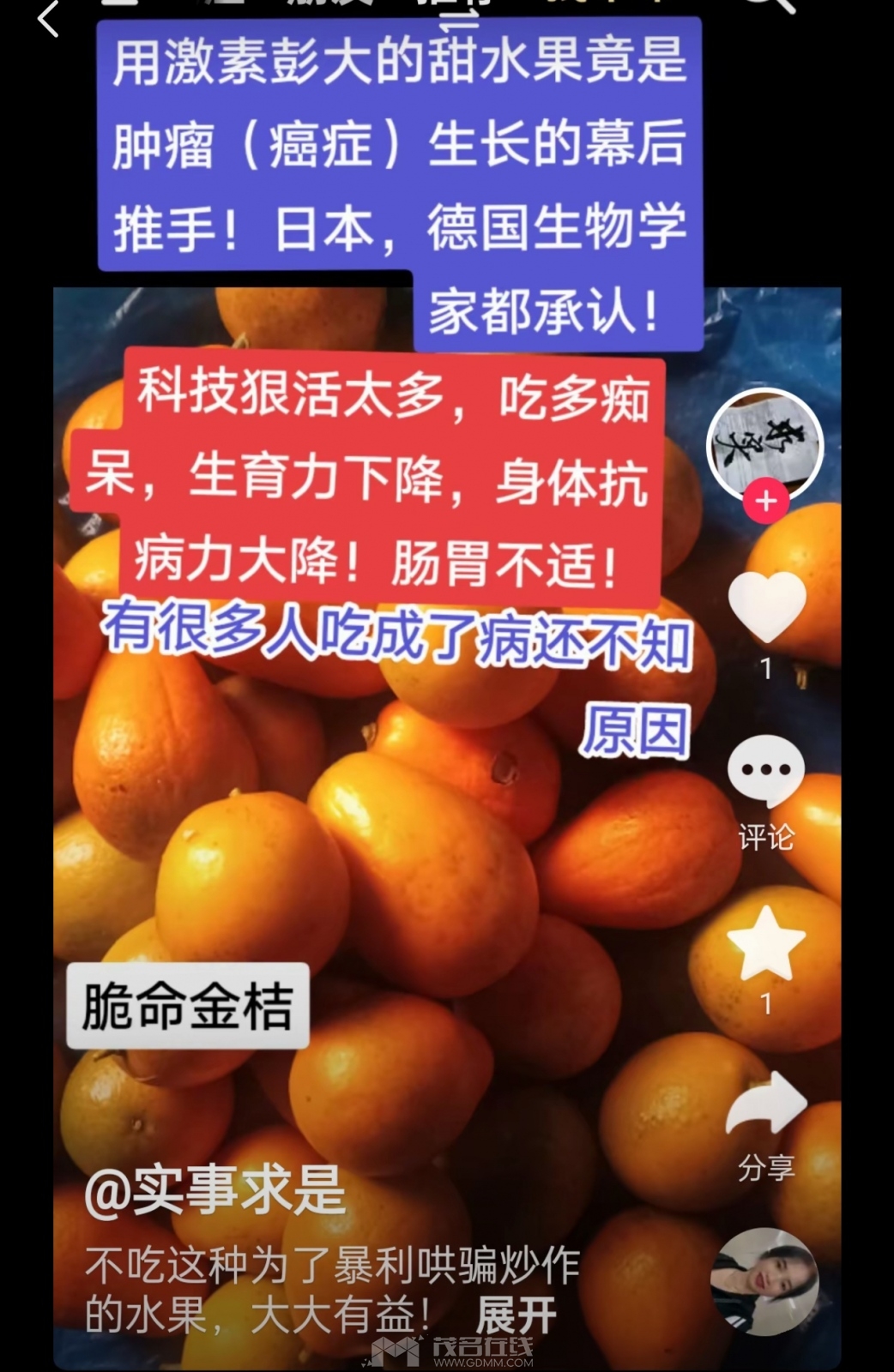This screenshot has width=894, height=1372.
Task: Go back using the top-left arrow
Action: [x=47, y=19]
